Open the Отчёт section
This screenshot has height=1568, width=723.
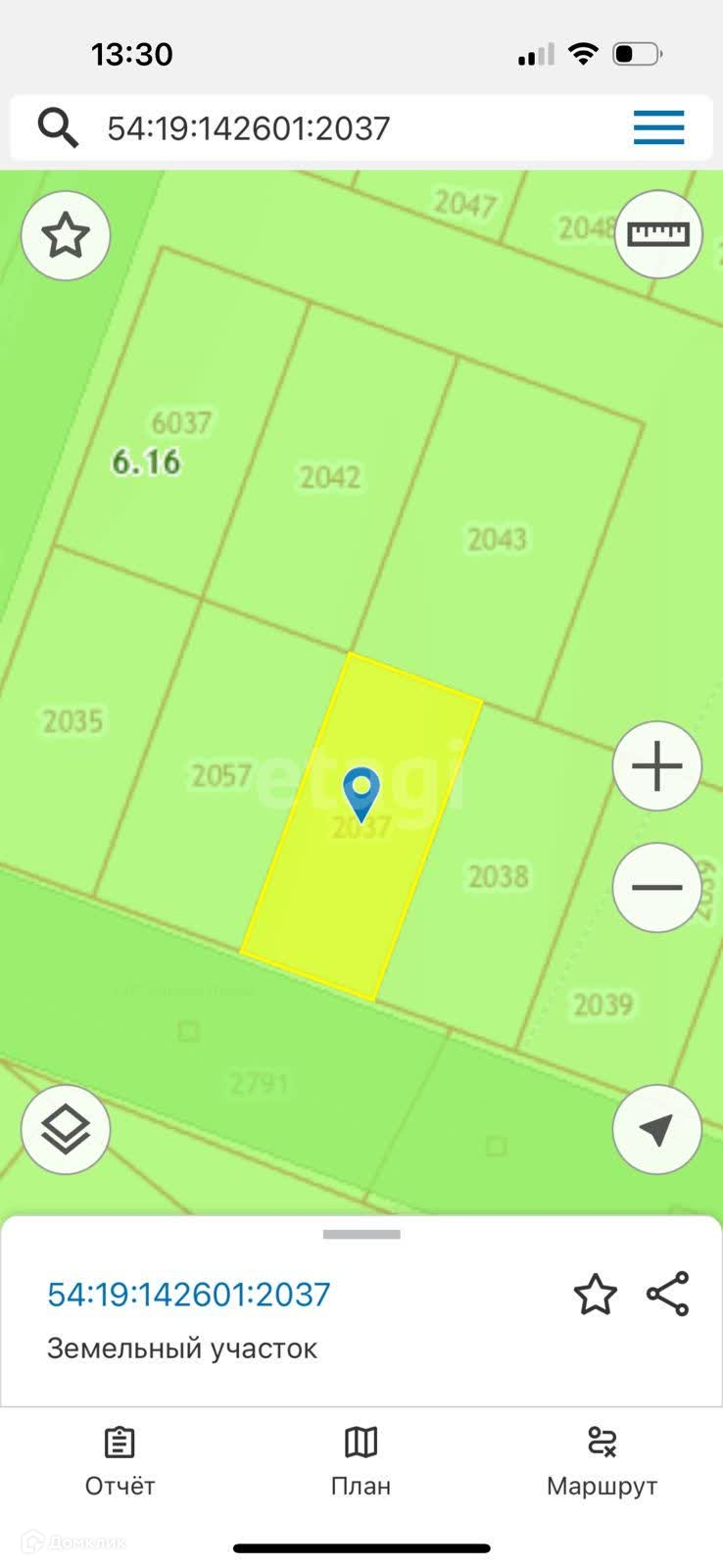click(120, 1462)
